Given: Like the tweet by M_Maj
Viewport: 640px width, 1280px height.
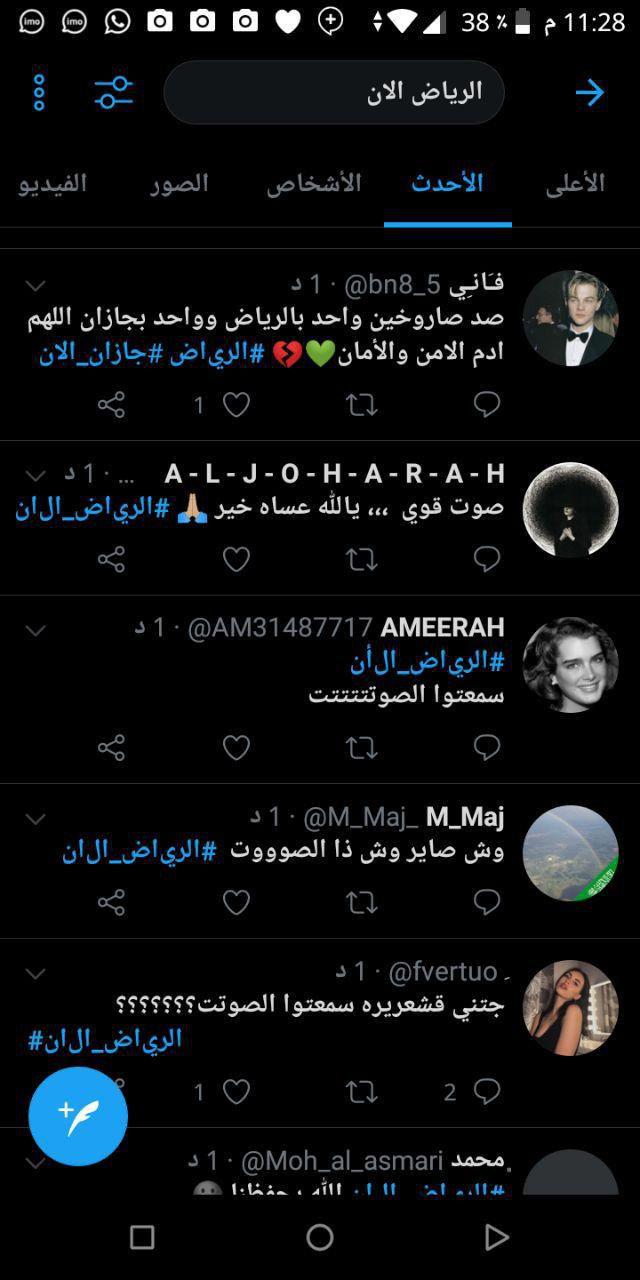Looking at the screenshot, I should click(x=236, y=902).
